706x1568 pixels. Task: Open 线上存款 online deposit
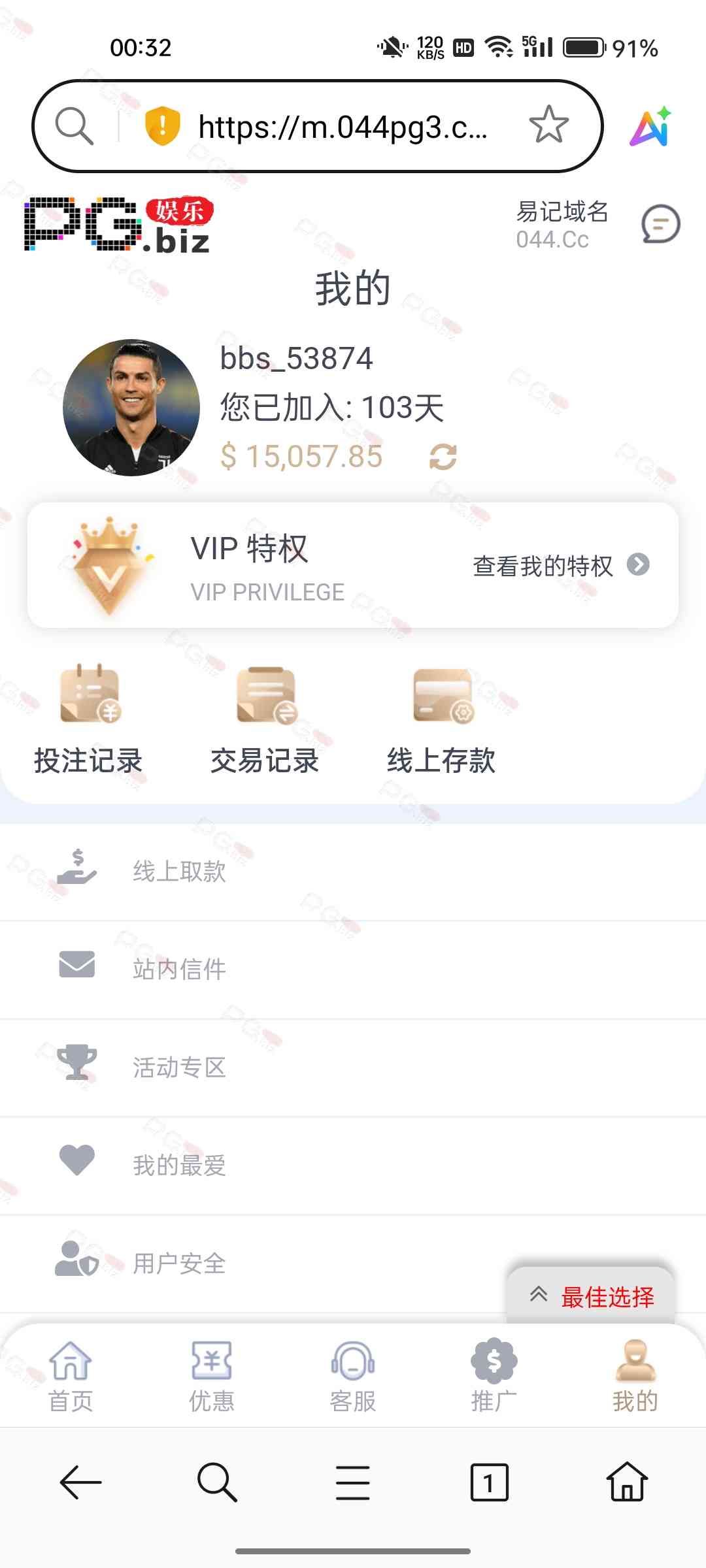(x=442, y=720)
